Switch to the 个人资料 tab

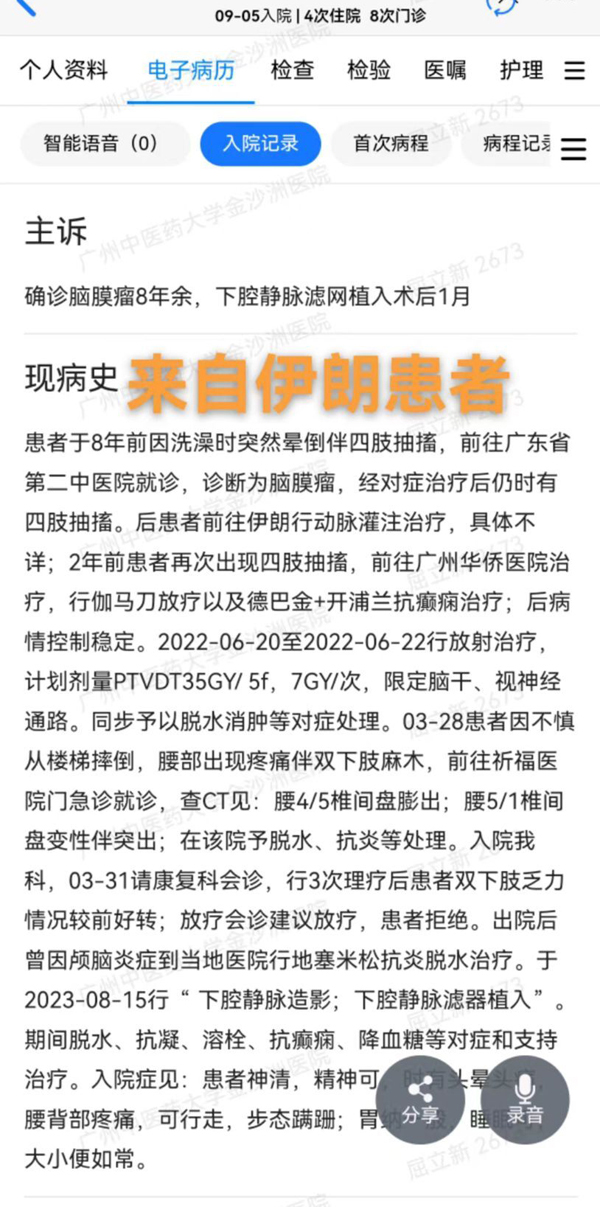[x=63, y=70]
